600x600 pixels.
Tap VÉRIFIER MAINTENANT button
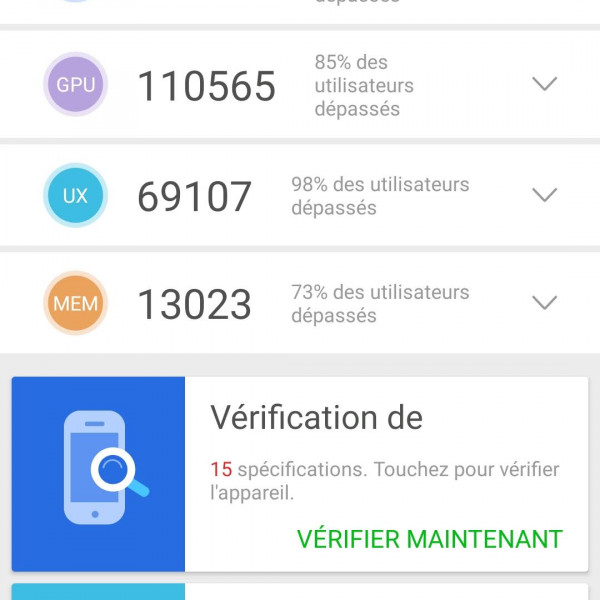[x=429, y=539]
